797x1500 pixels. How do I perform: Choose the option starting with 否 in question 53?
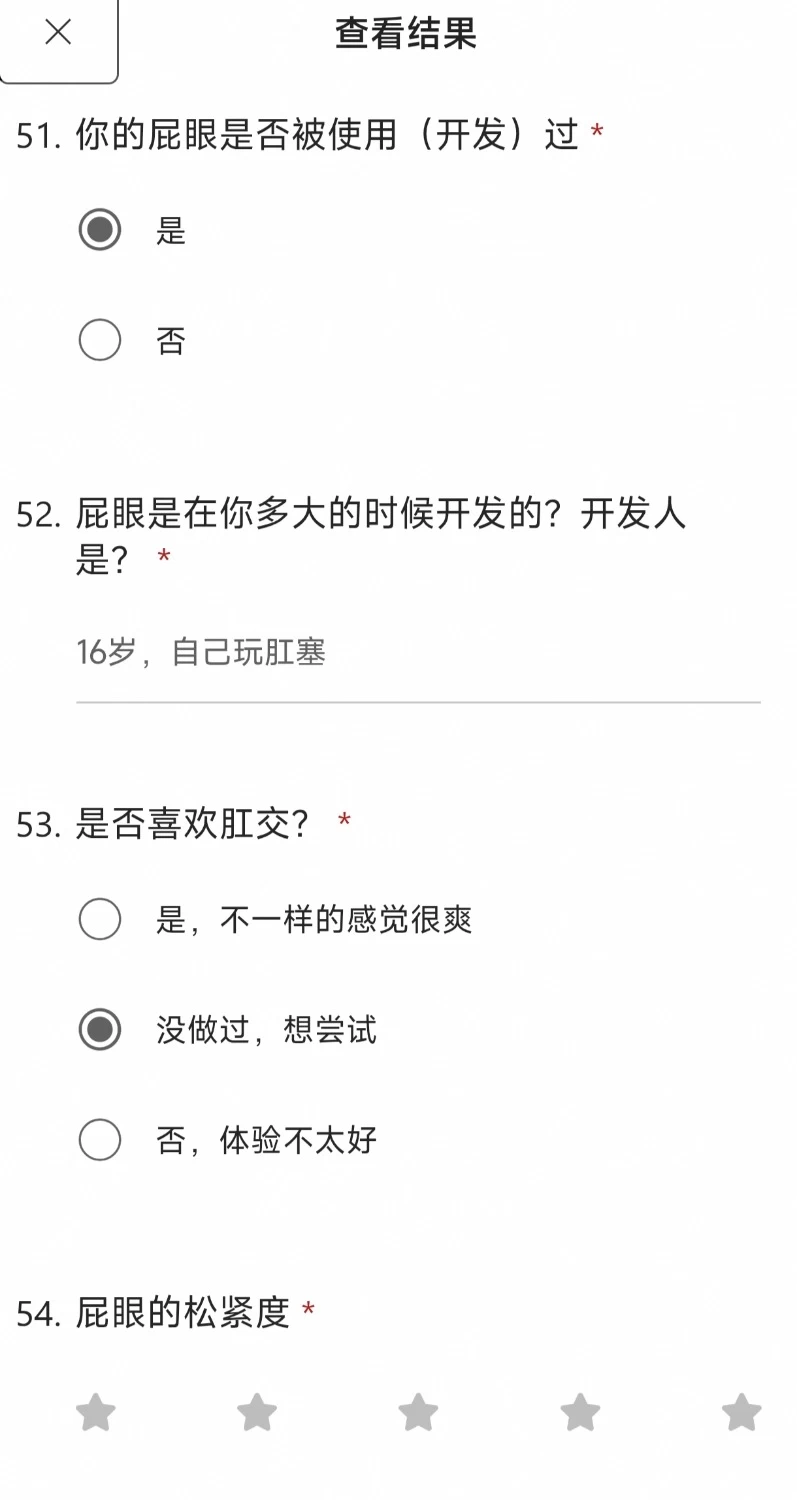[x=100, y=1139]
